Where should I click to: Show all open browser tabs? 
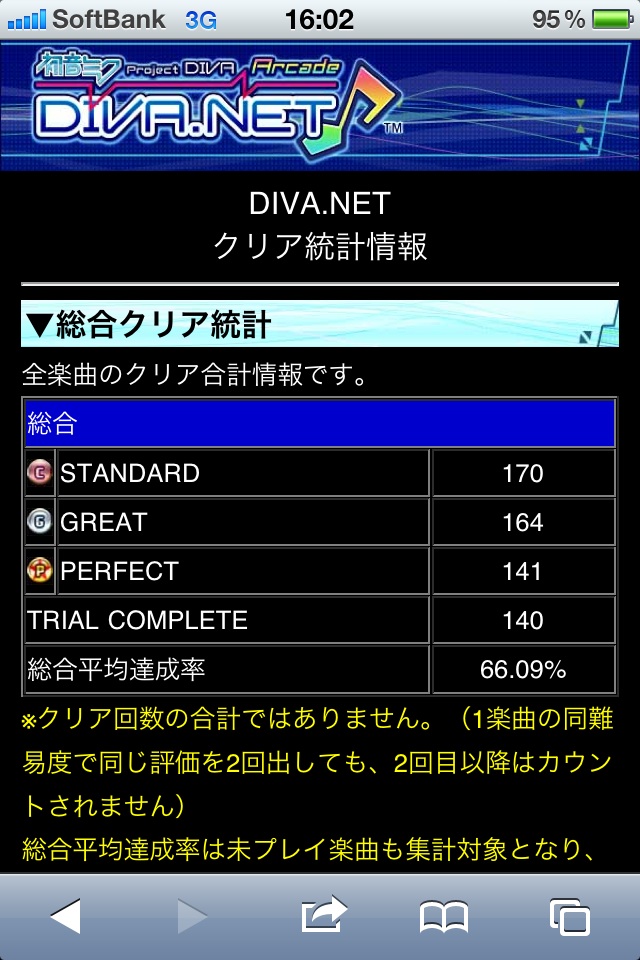click(x=569, y=915)
